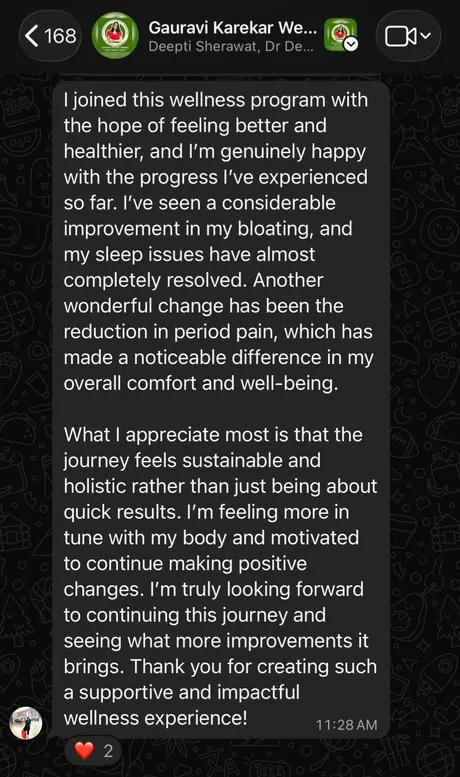The width and height of the screenshot is (460, 777).
Task: Open the community icon beside group name
Action: pyautogui.click(x=341, y=35)
